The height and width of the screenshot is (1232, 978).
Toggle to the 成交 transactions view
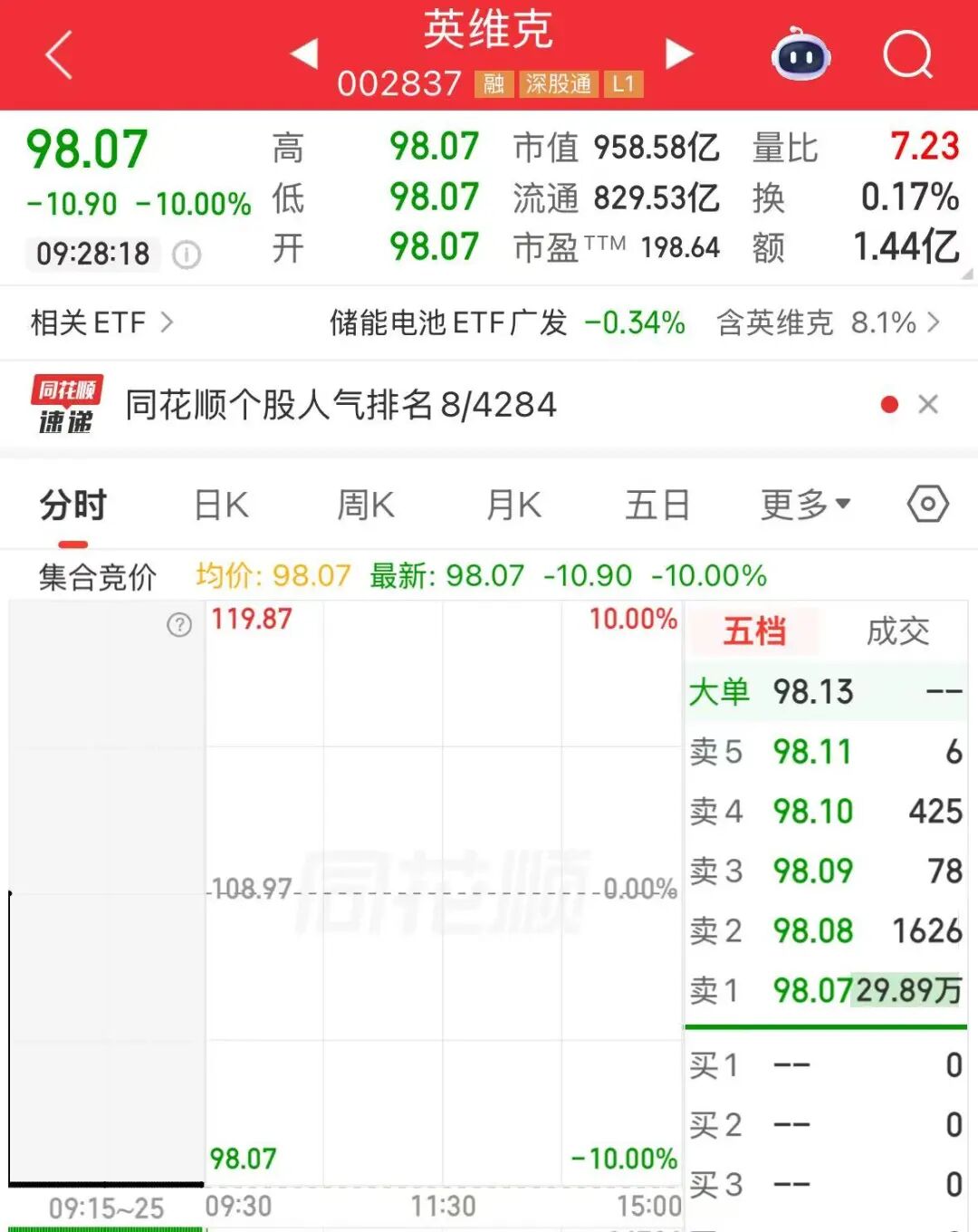click(897, 631)
